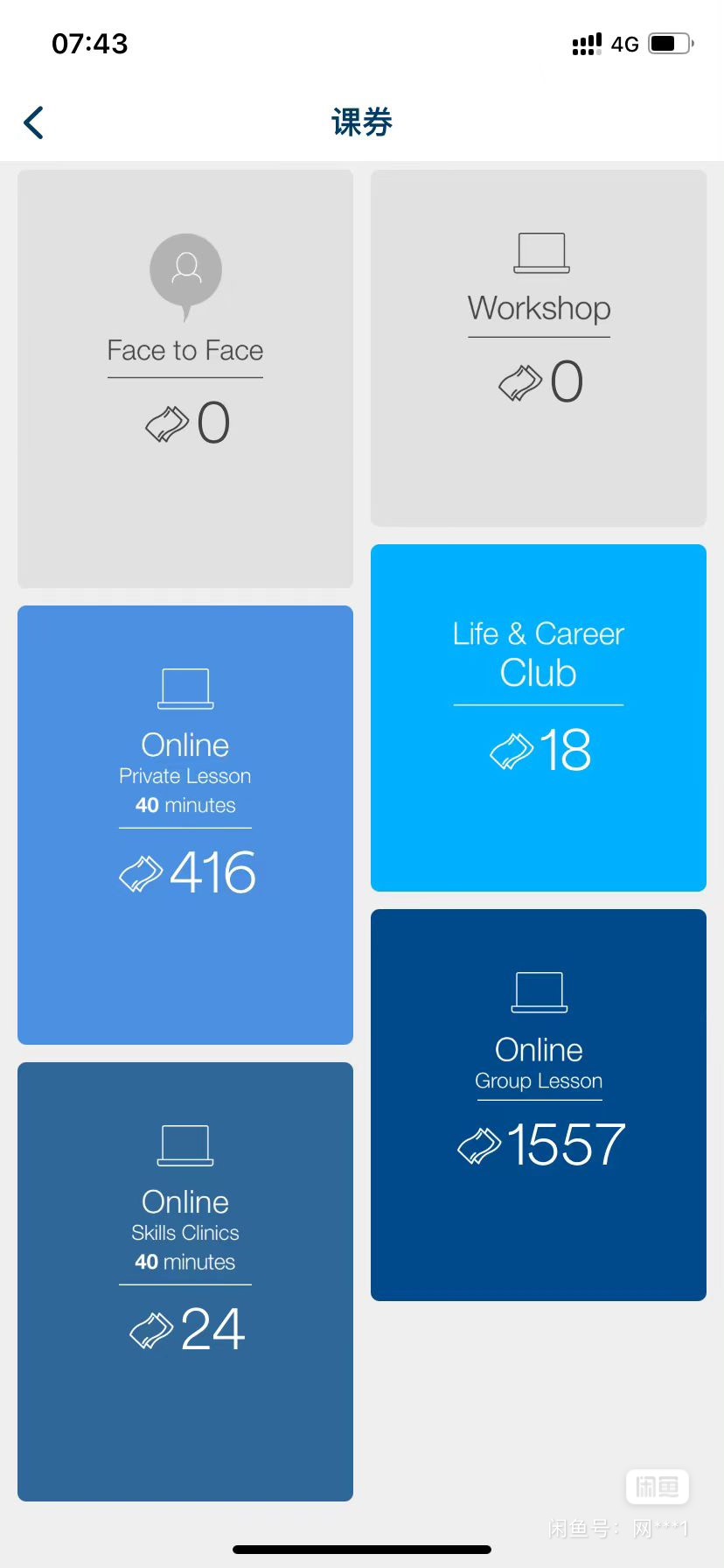Go back from the 课券 page
724x1568 pixels.
34,122
